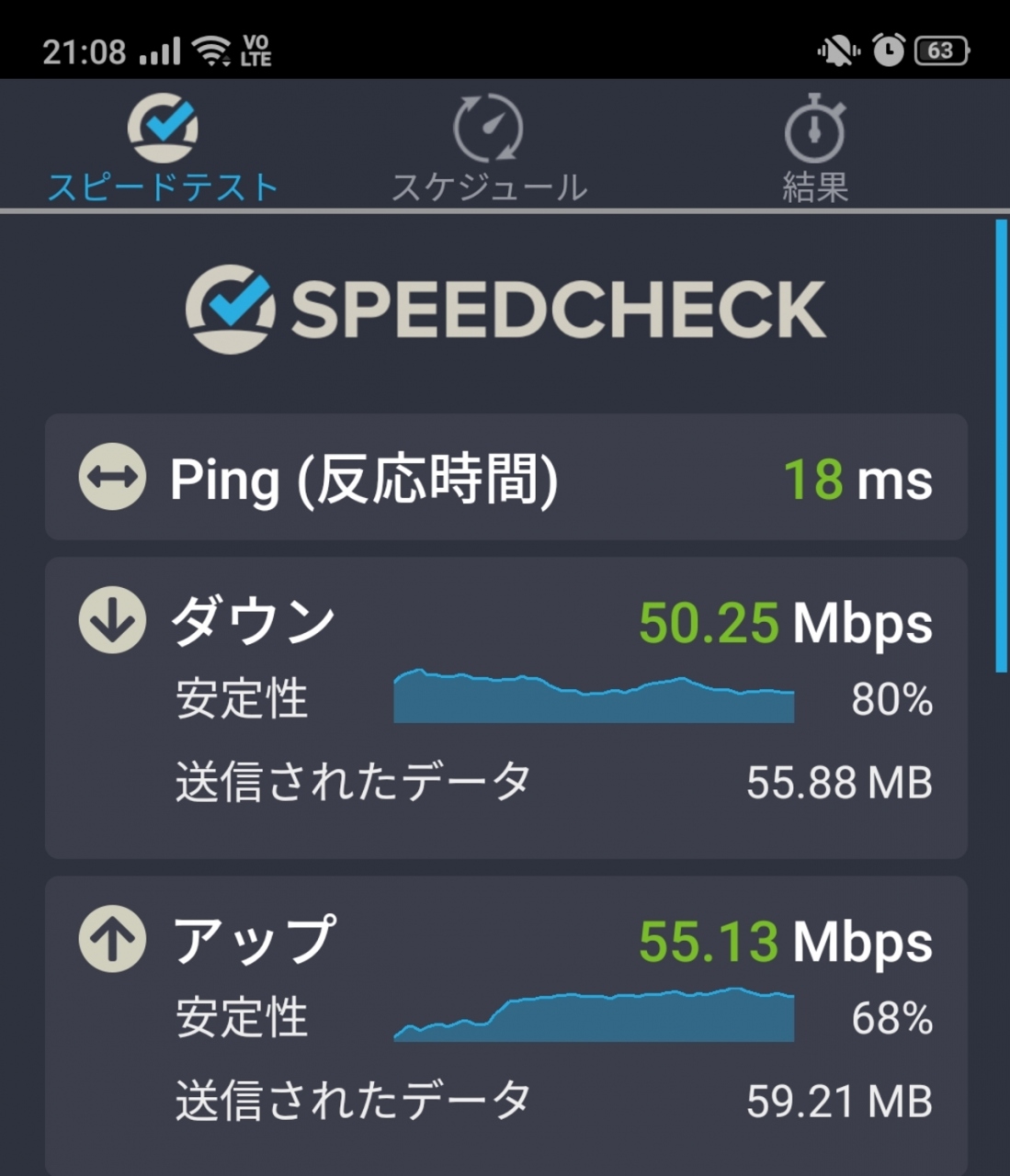Go to the 結果 tab

pos(814,148)
